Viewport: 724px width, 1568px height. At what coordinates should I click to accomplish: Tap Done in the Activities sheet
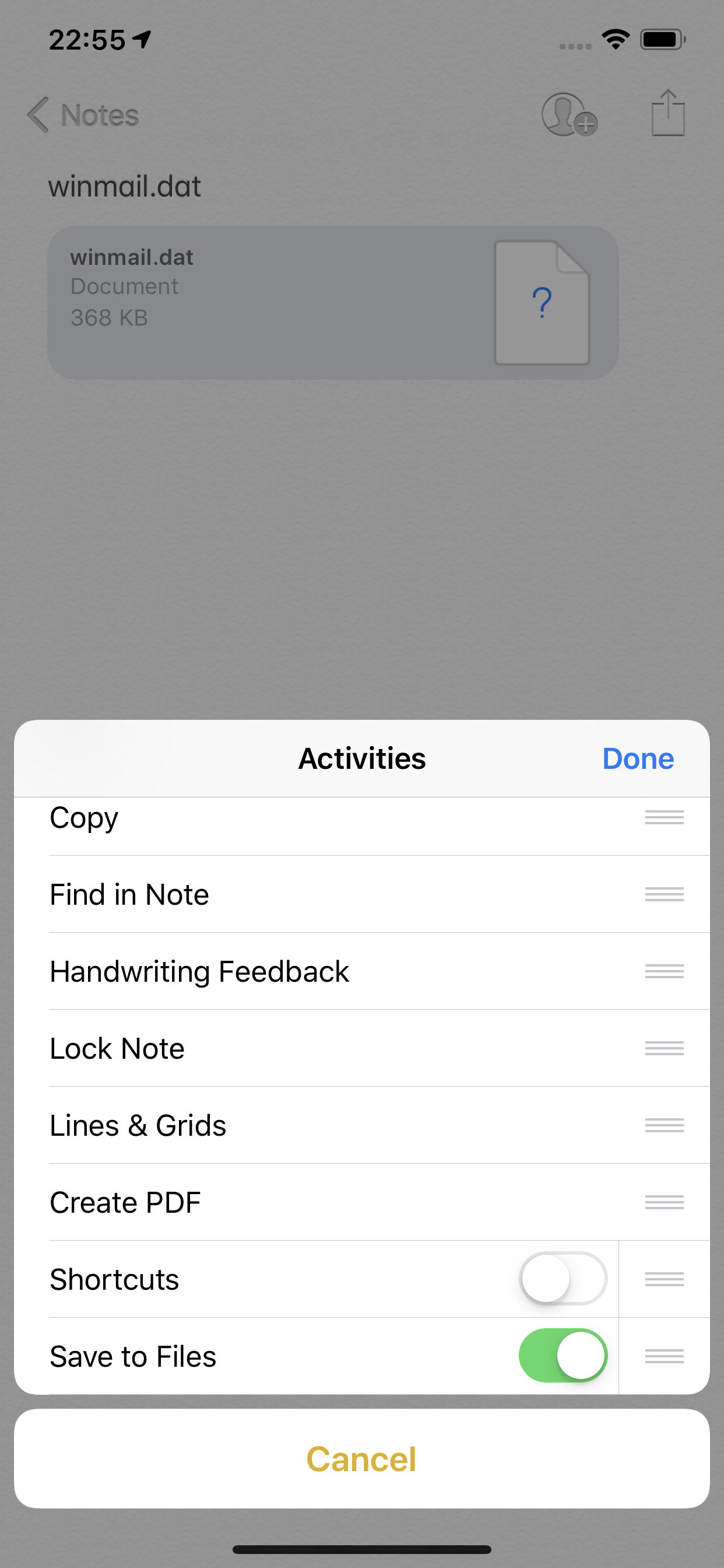click(638, 758)
